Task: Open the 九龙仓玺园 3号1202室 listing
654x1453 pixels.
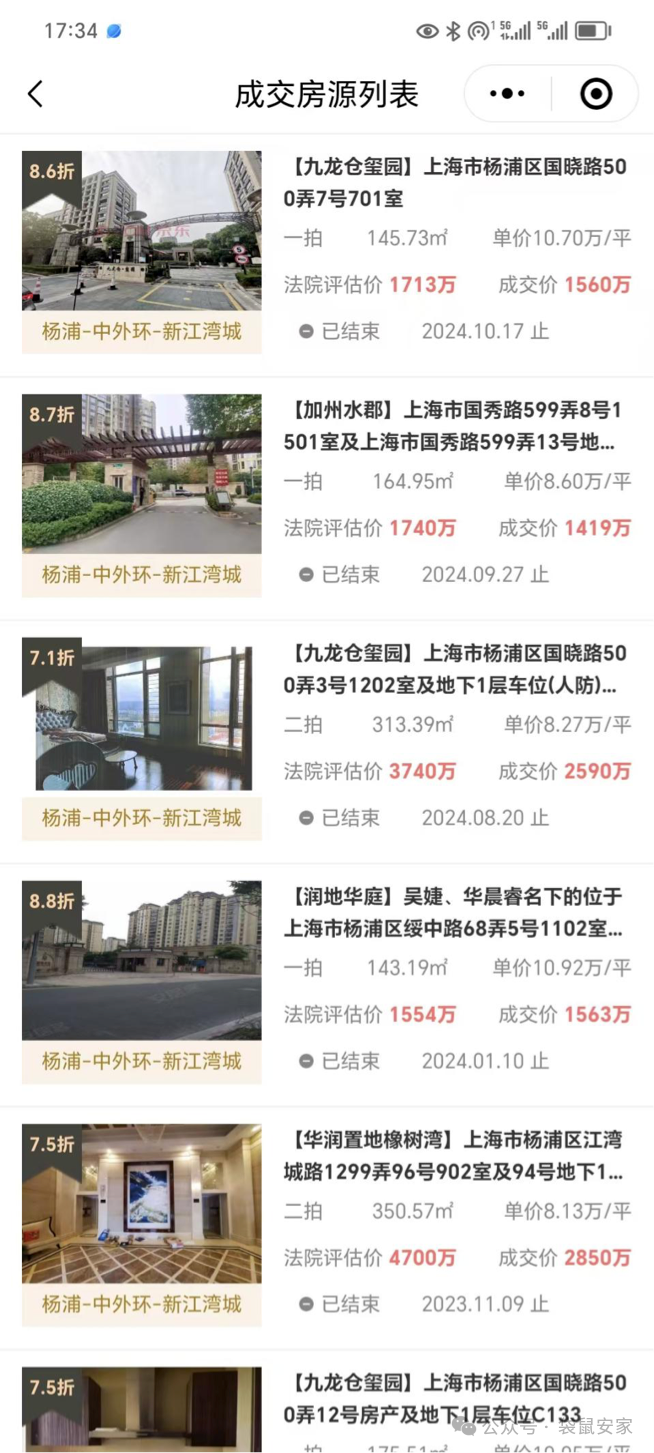Action: click(455, 669)
